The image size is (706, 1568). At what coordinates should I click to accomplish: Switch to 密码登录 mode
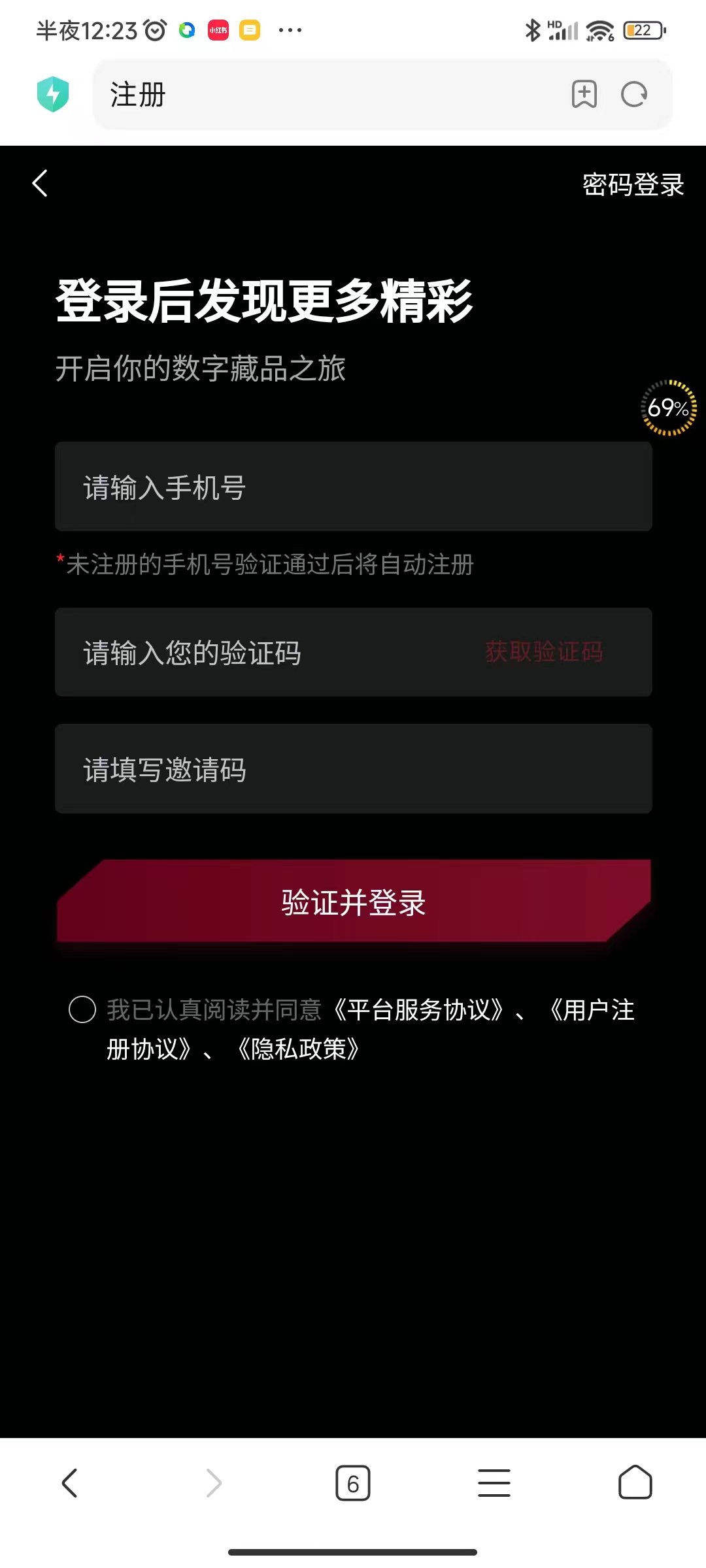click(x=631, y=185)
